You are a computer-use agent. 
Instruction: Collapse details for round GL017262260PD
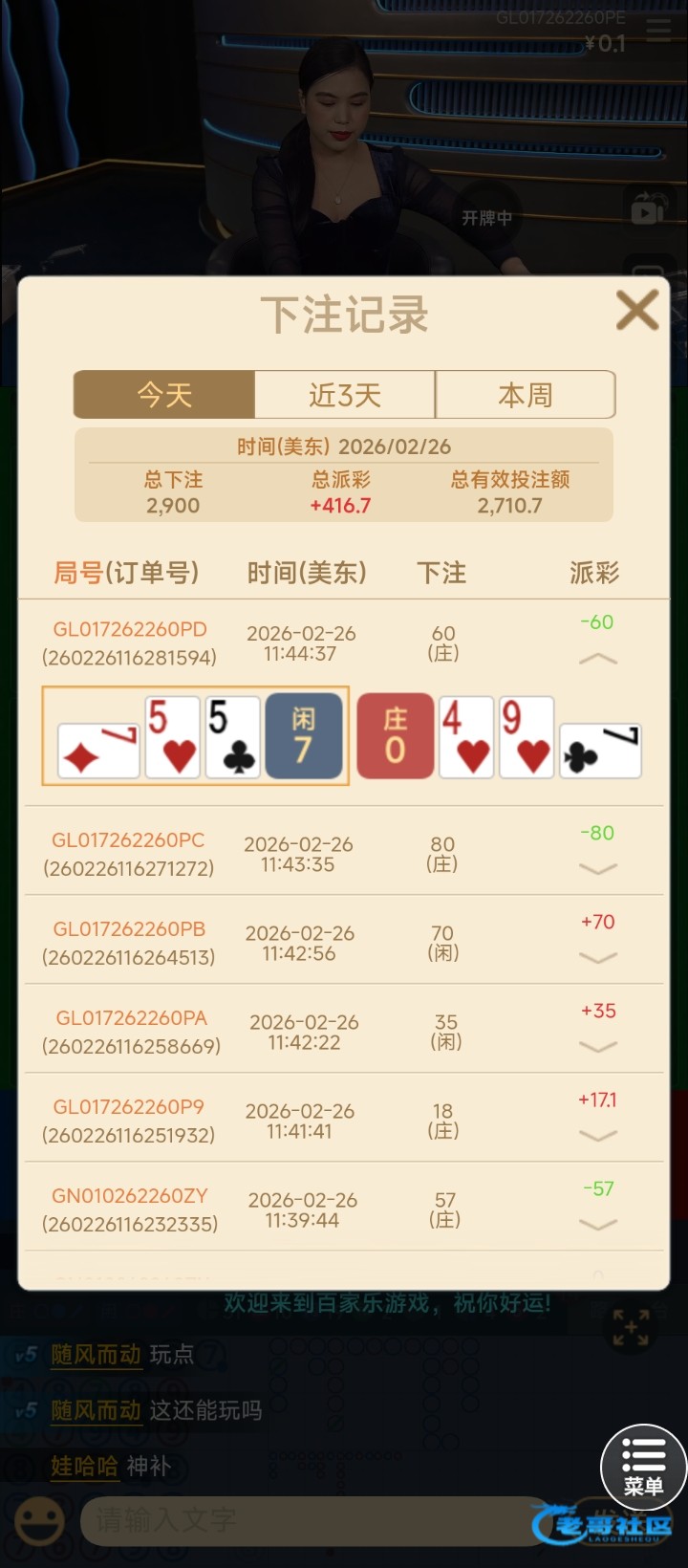pos(598,659)
